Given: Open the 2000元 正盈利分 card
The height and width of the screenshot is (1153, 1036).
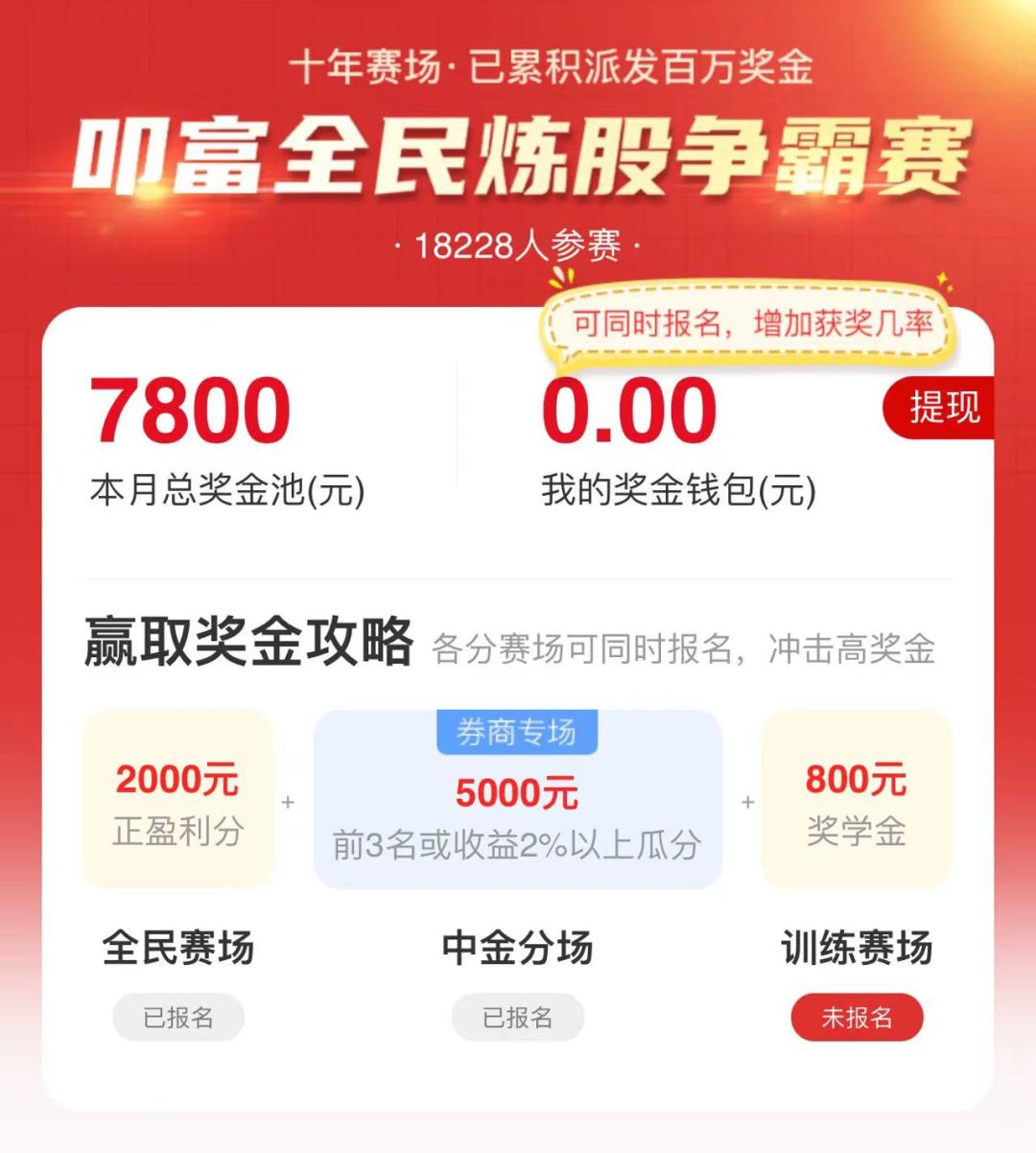Looking at the screenshot, I should point(178,801).
